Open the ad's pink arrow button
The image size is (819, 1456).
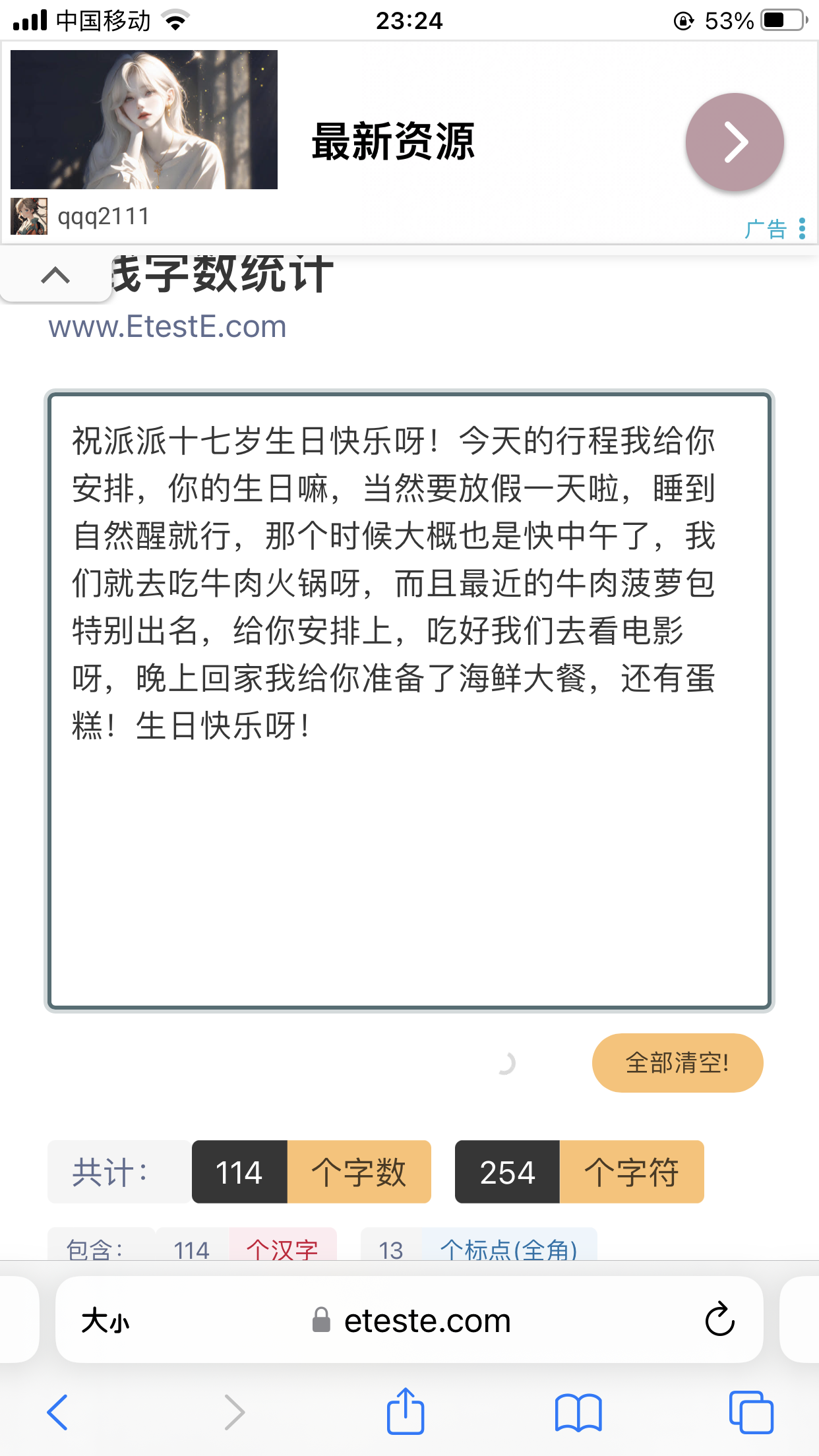[735, 142]
